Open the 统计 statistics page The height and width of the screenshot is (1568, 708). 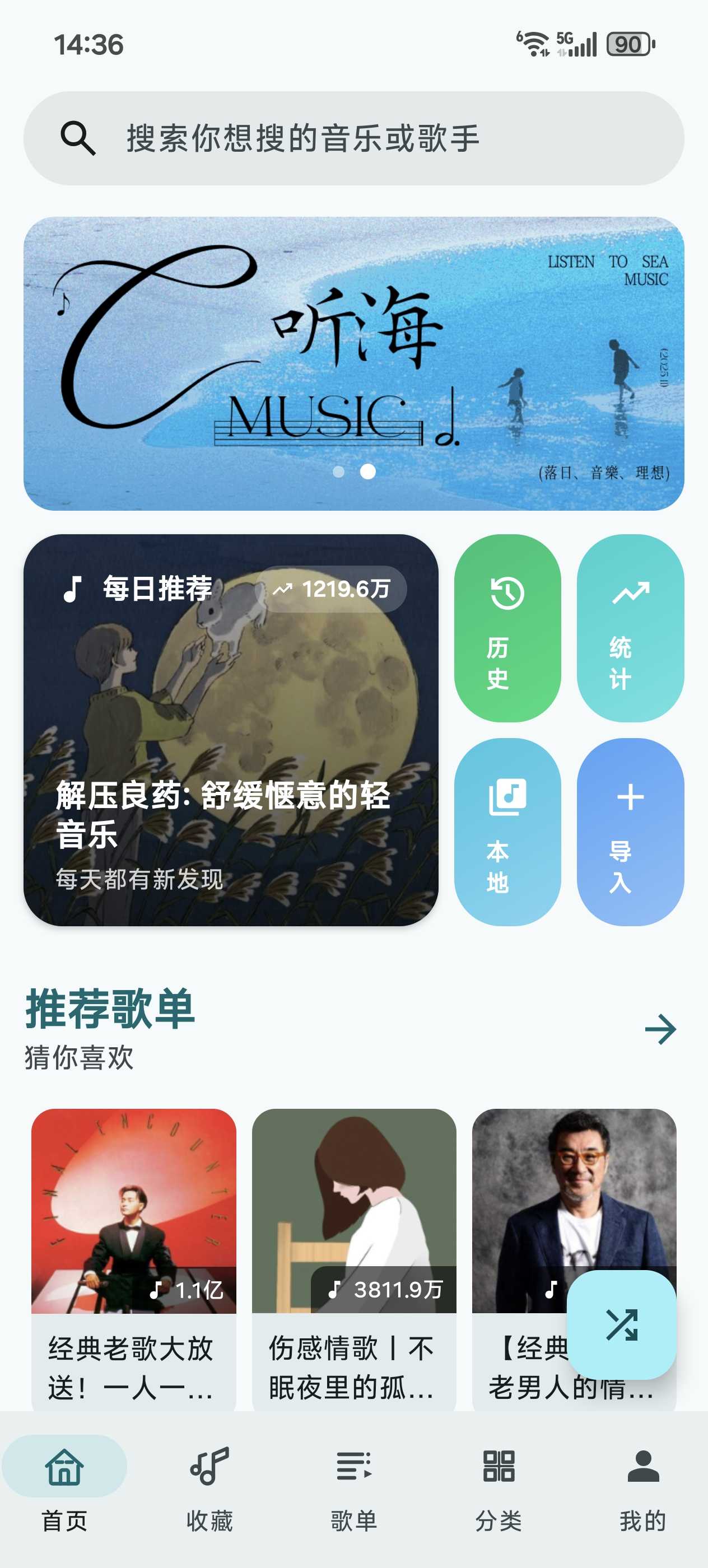click(630, 628)
